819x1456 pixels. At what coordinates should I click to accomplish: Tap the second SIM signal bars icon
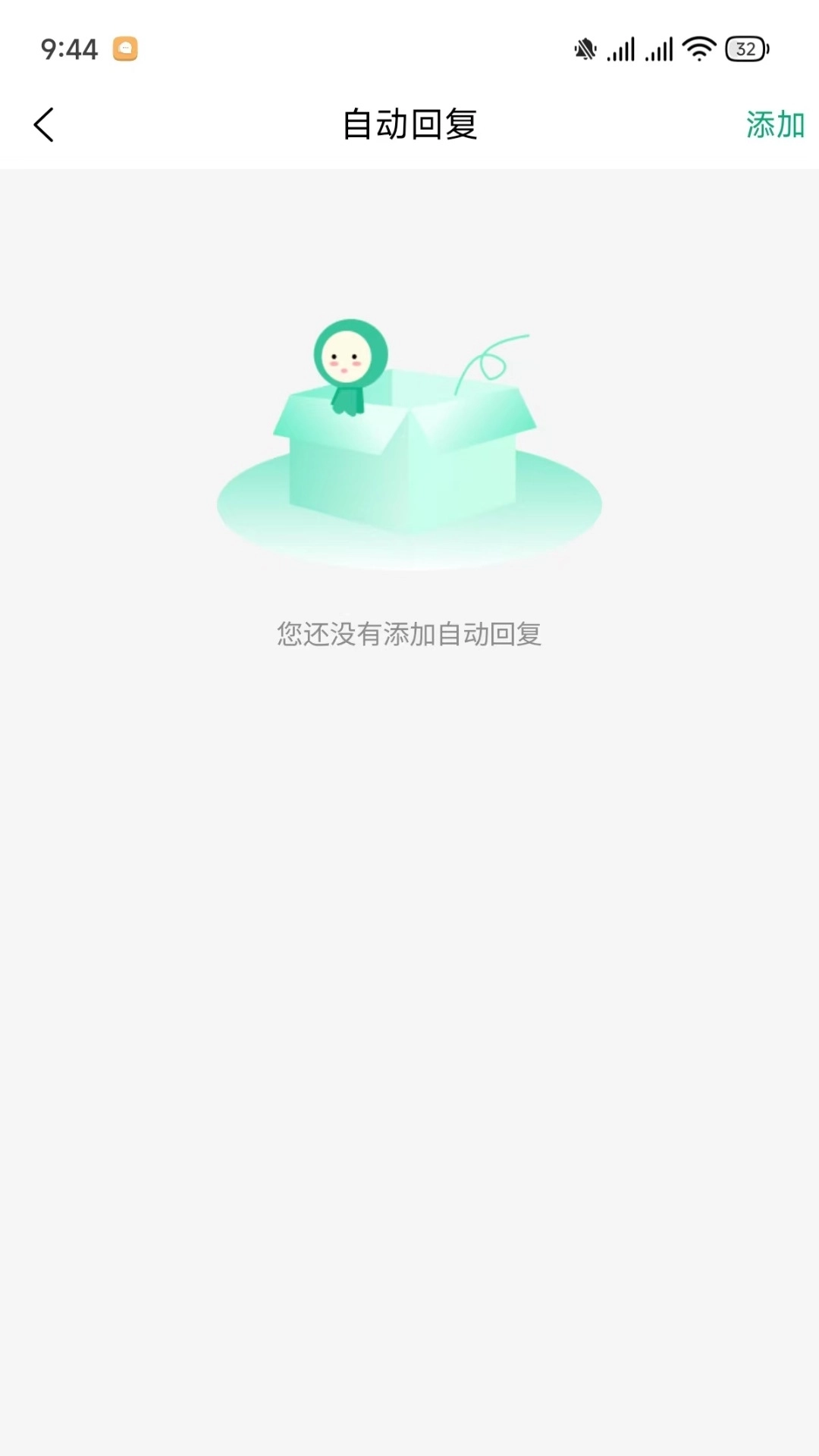point(658,48)
